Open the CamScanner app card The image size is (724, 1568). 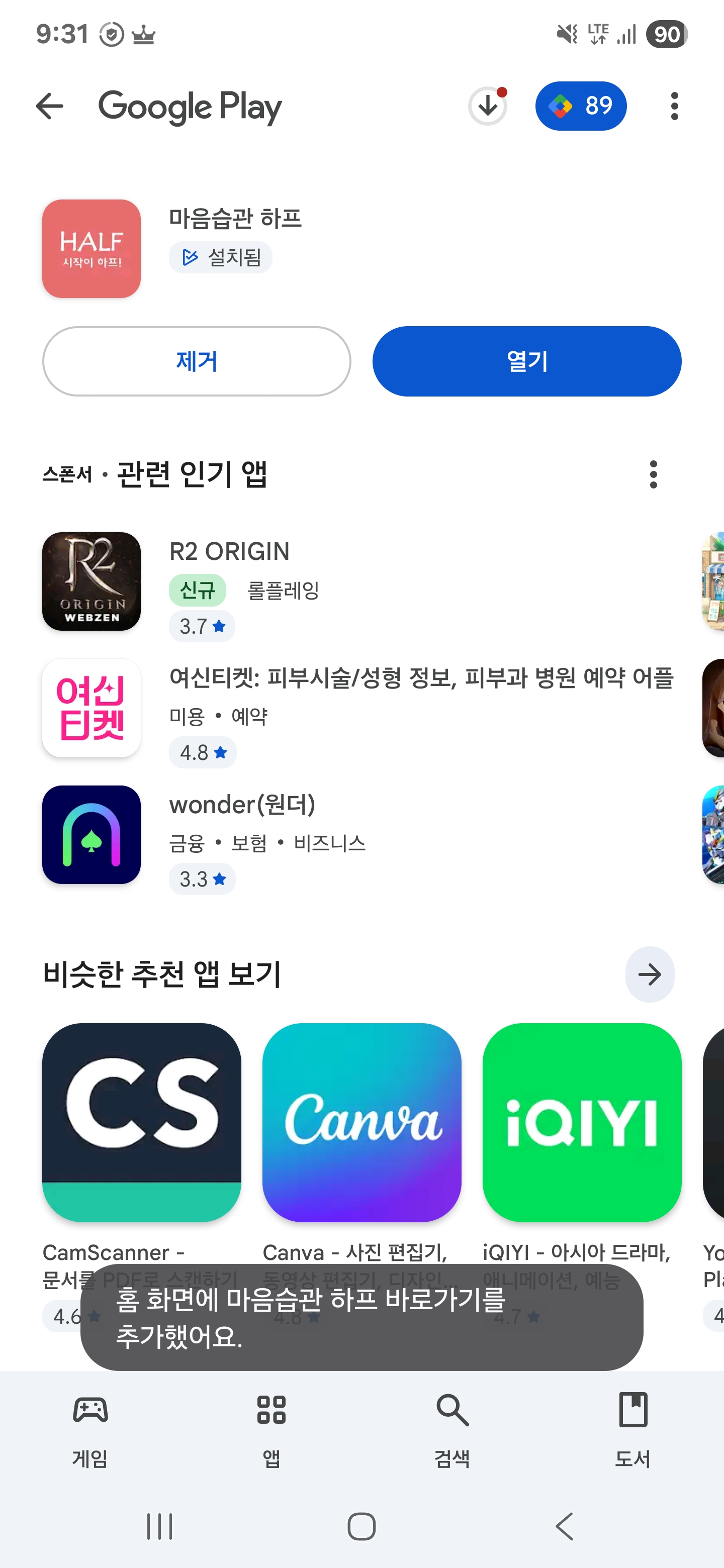(x=141, y=1122)
